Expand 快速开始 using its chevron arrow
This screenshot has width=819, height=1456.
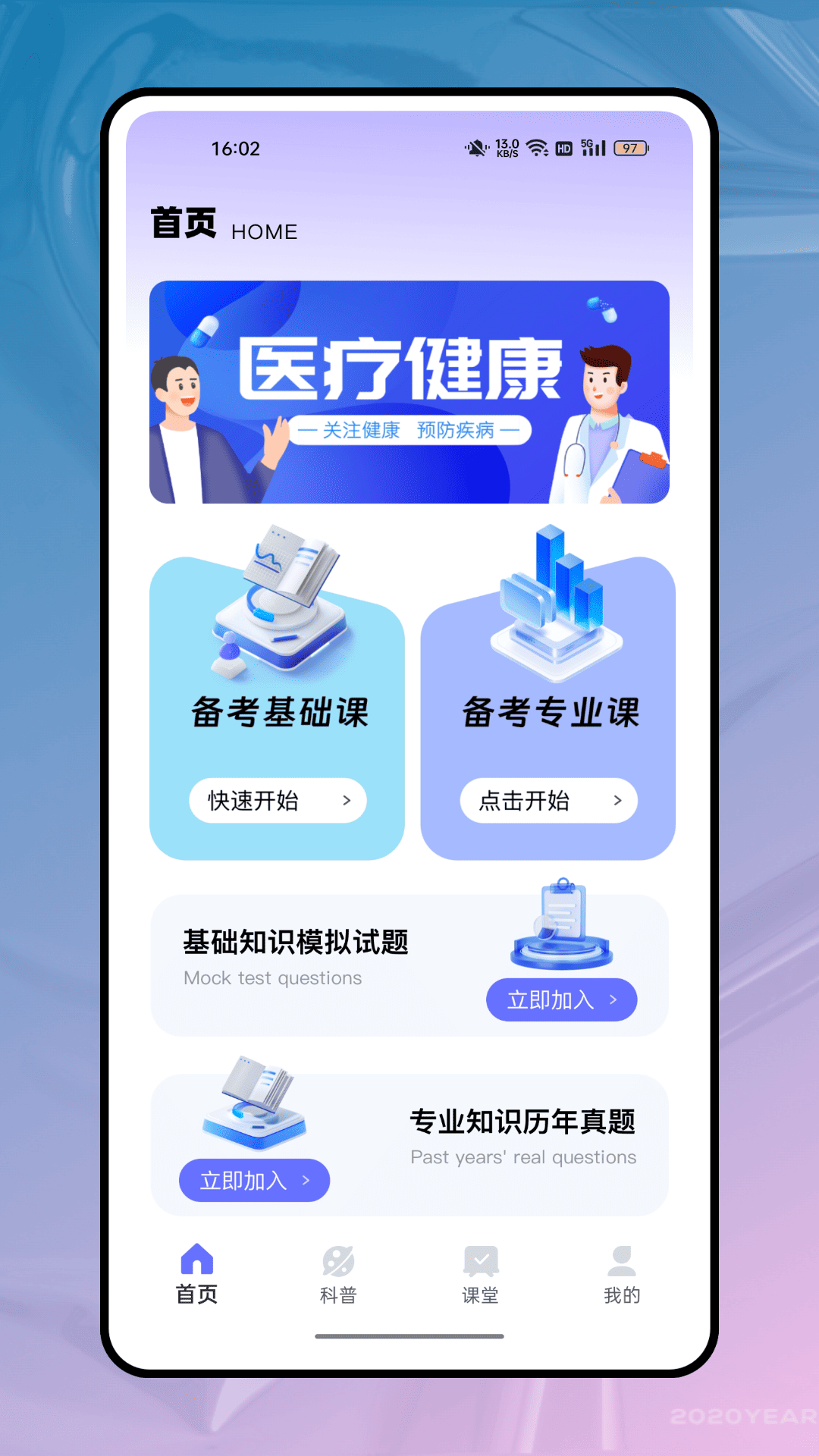(x=347, y=801)
